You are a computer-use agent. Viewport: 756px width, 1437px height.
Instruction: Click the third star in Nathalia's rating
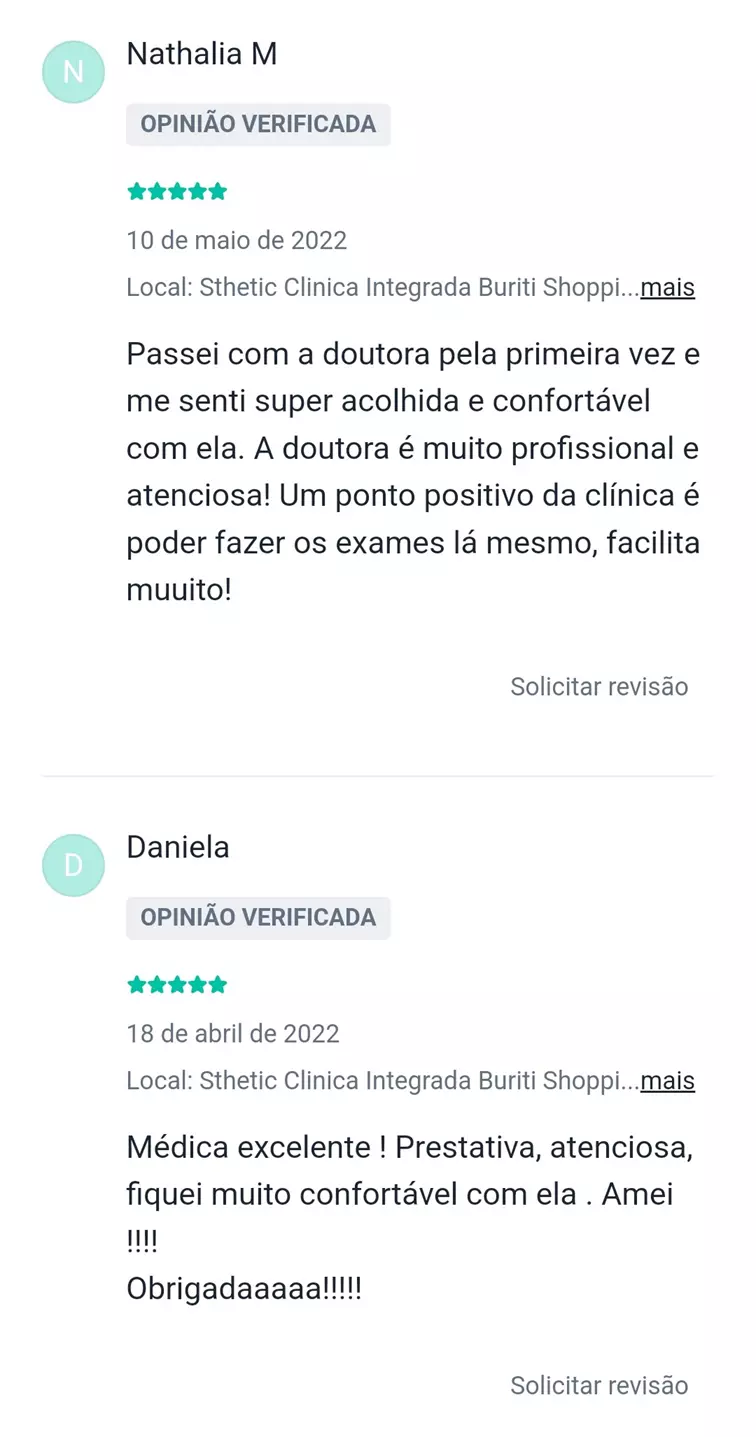coord(177,190)
